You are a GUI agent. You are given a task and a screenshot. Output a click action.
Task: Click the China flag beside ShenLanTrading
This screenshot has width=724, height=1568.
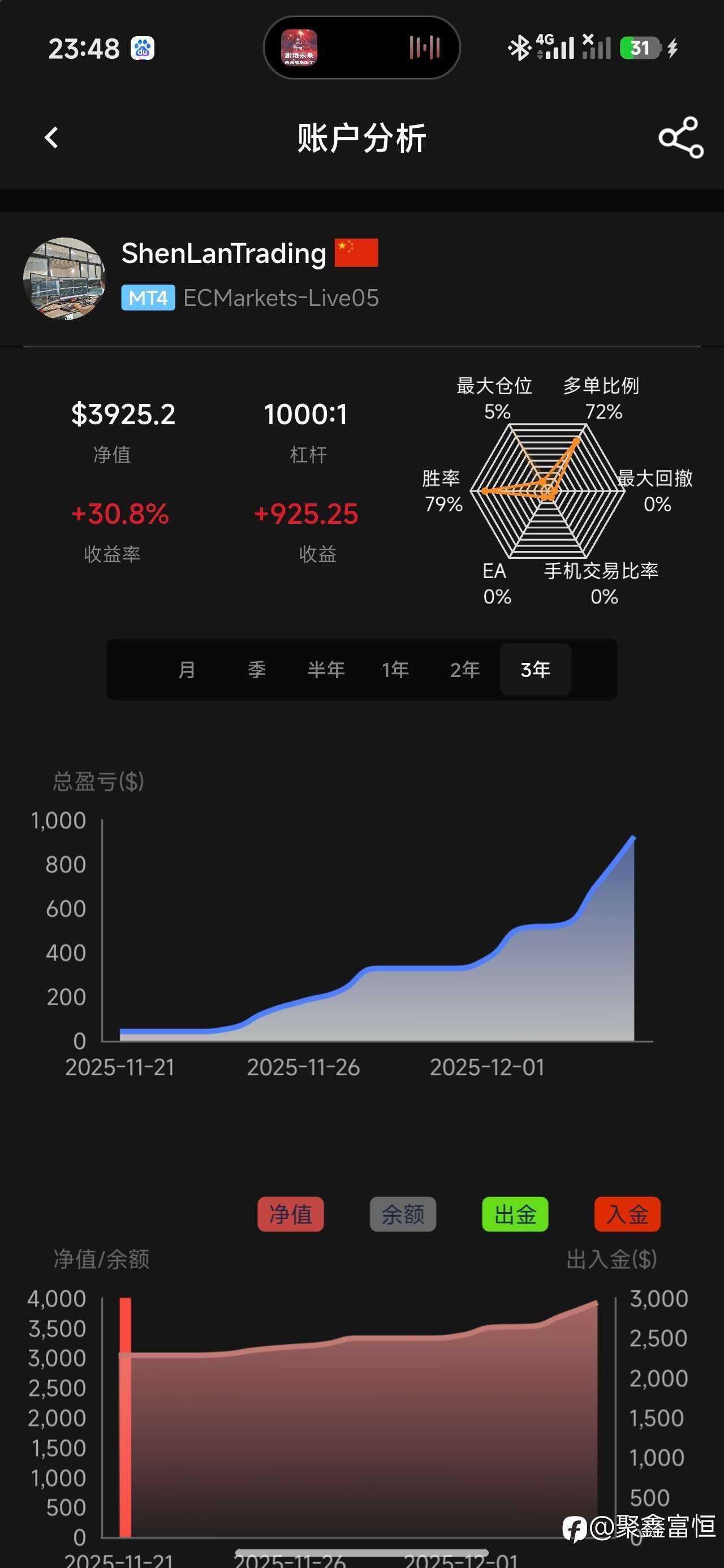click(357, 251)
